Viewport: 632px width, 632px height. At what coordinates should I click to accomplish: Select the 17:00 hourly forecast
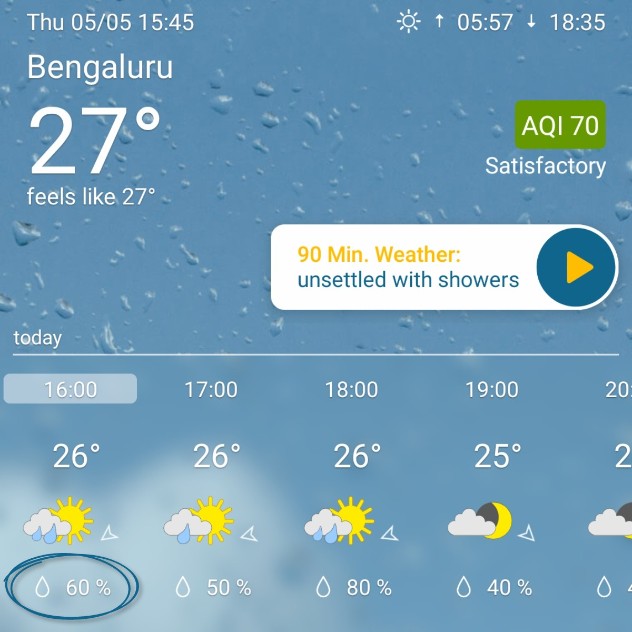(211, 389)
